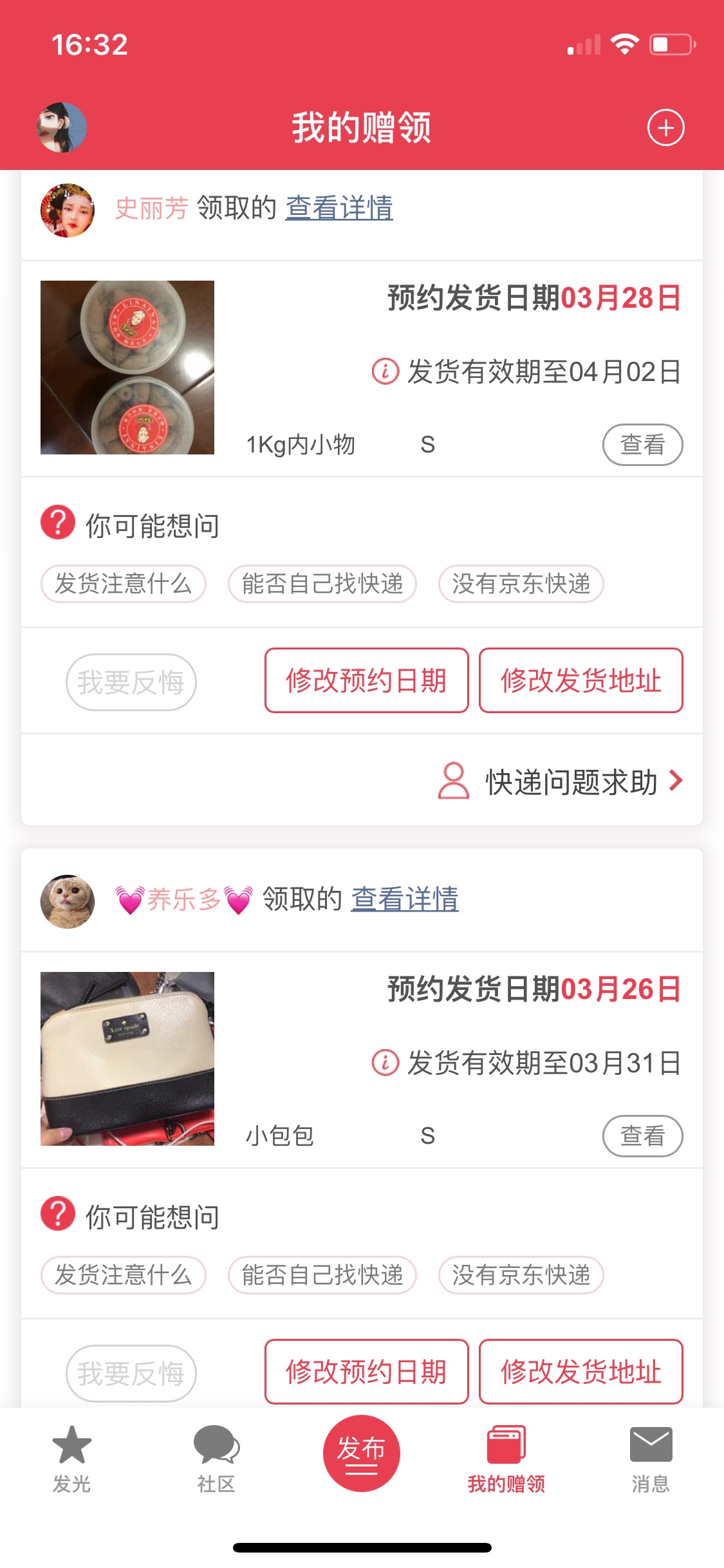Tap 修改预约日期 for the 03月28日 order
Viewport: 724px width, 1568px height.
coord(367,680)
